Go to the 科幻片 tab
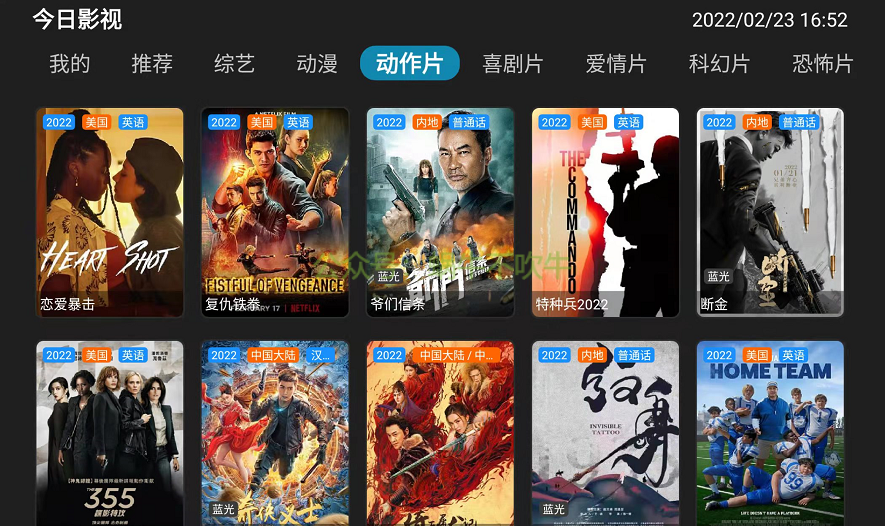This screenshot has height=526, width=885. tap(719, 64)
